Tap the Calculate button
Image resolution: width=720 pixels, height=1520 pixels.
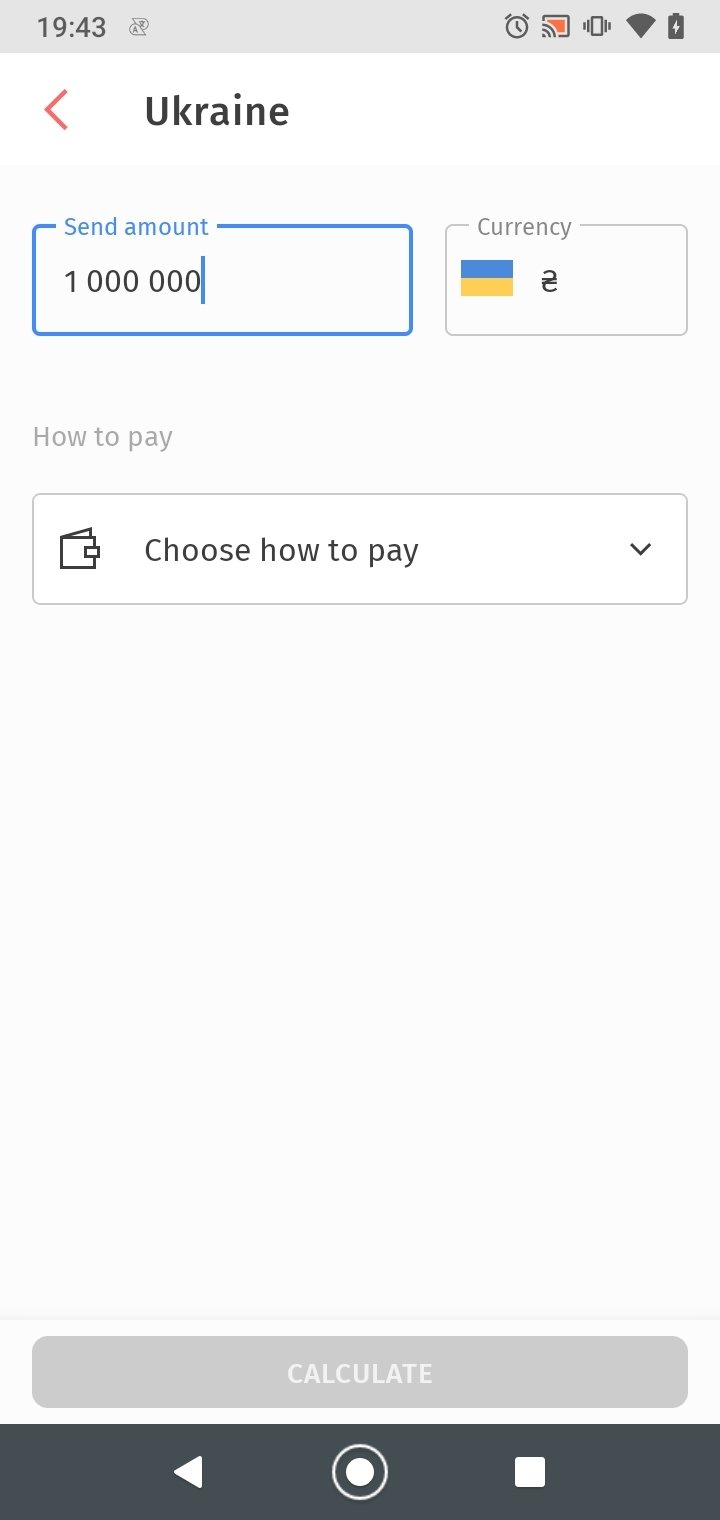[x=360, y=1372]
